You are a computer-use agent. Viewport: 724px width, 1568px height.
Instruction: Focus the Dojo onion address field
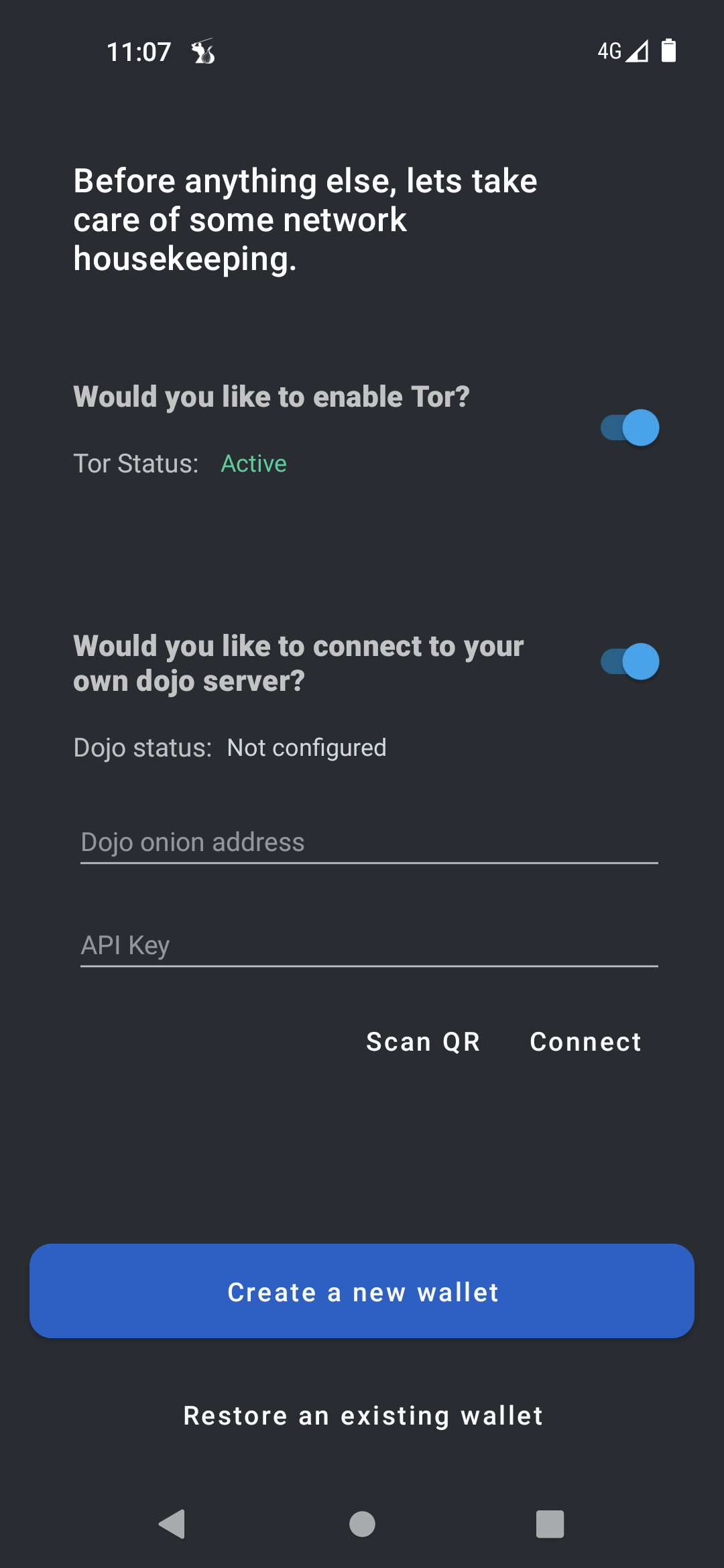click(x=369, y=842)
